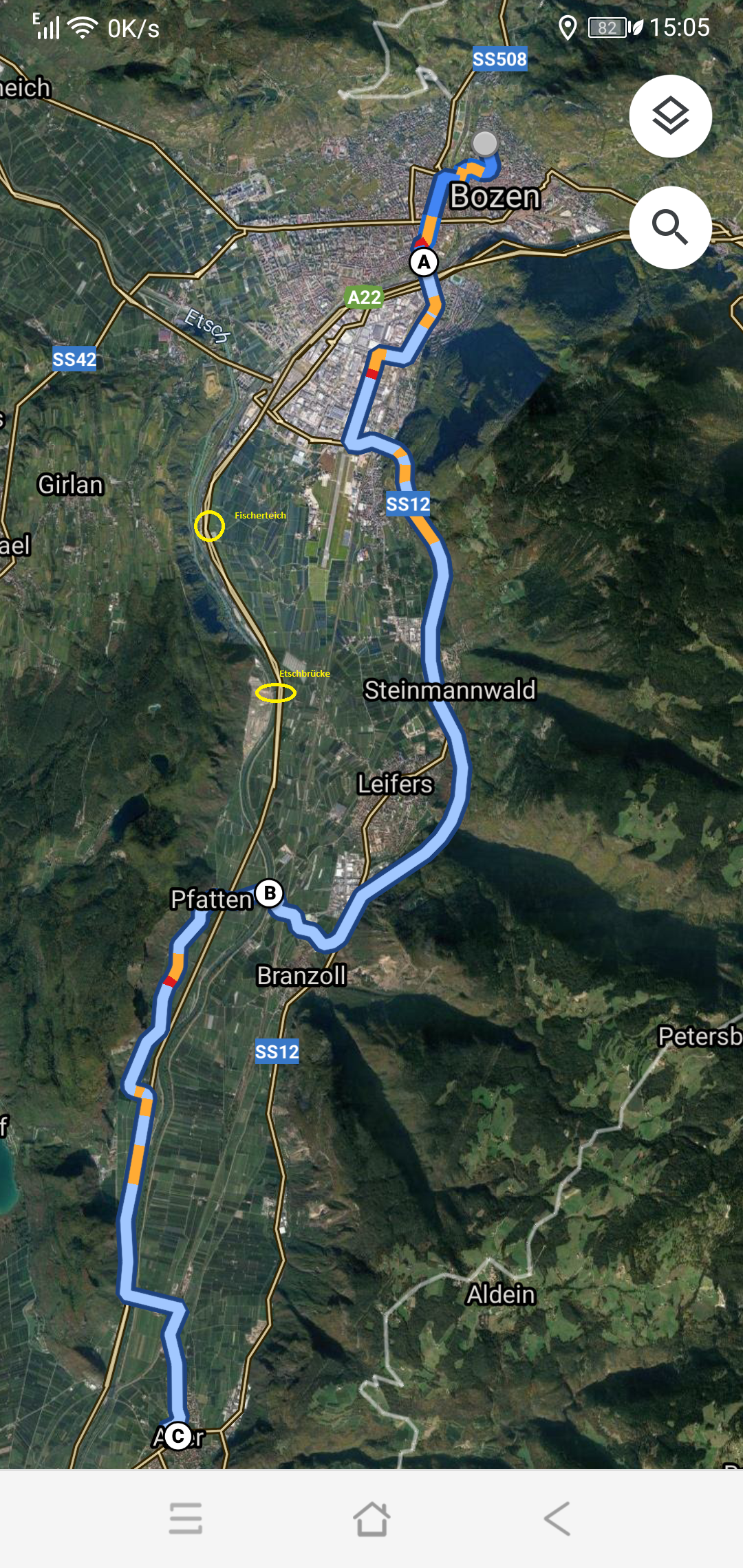Screen dimensions: 743x1568
Task: Go to the phone home screen
Action: click(371, 1518)
